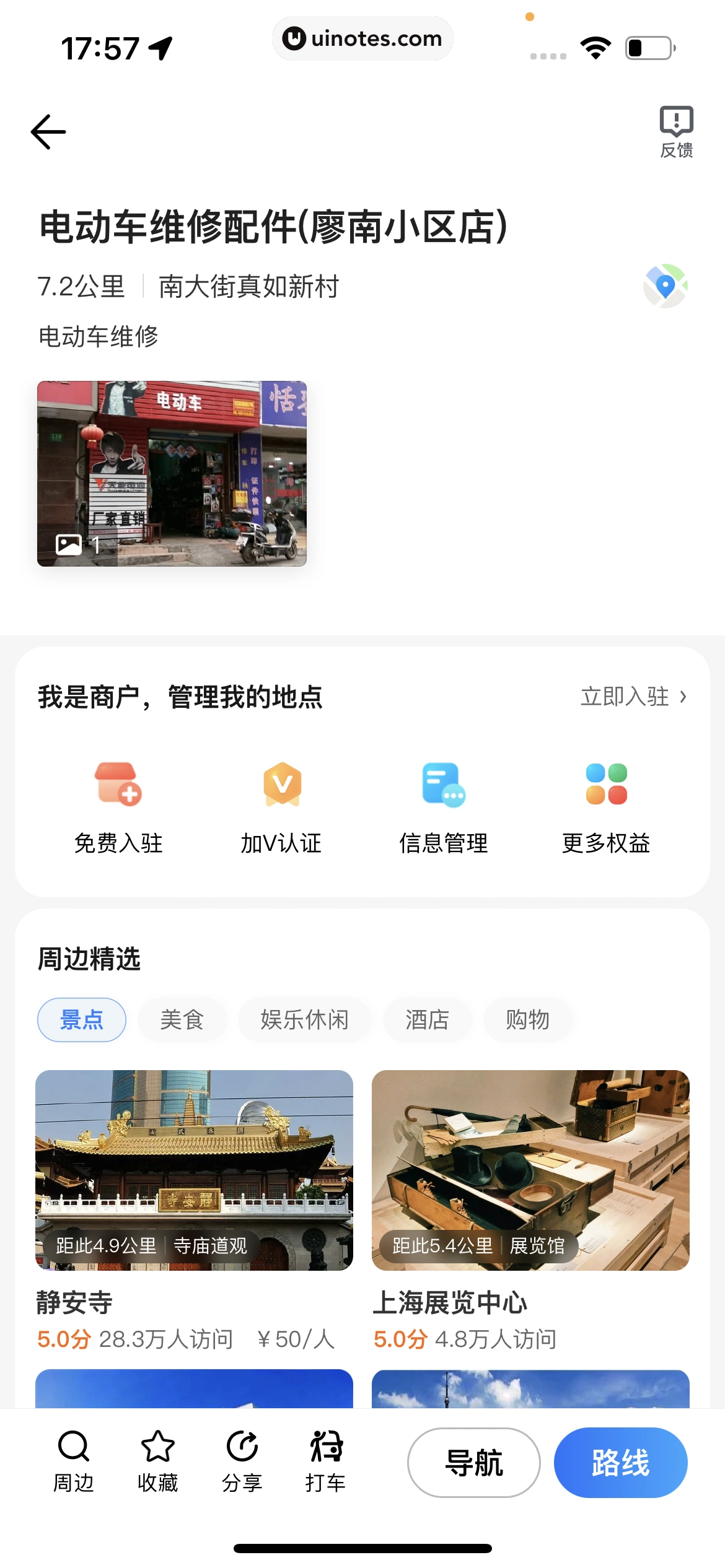Screen dimensions: 725x1568
Task: Open the mini map icon beside the address
Action: pyautogui.click(x=667, y=286)
